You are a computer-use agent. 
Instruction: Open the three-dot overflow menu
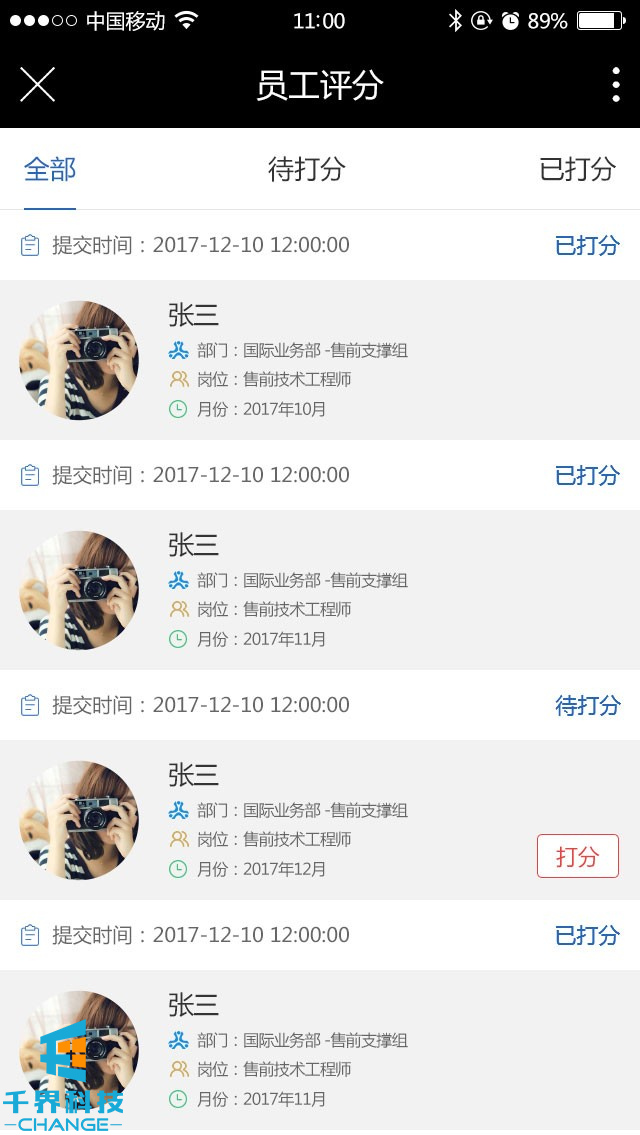click(615, 85)
